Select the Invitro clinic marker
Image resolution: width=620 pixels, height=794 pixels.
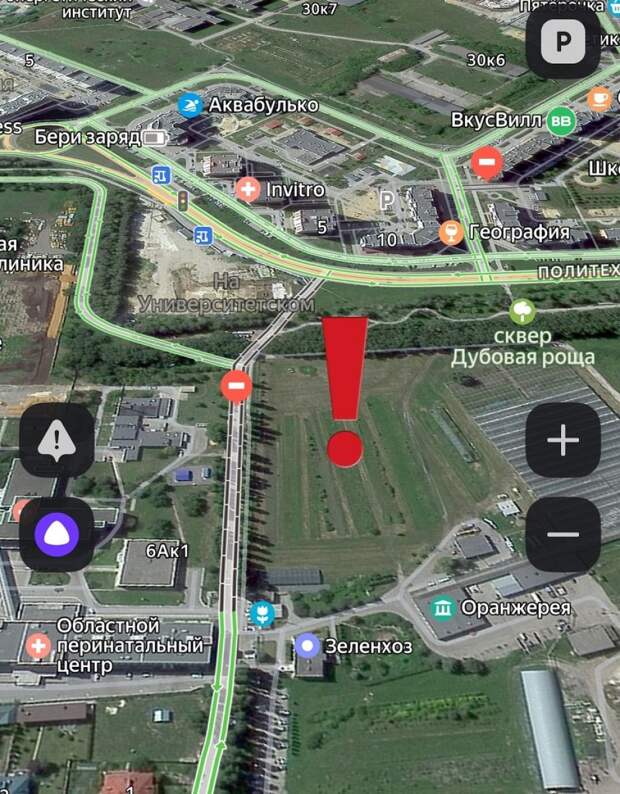[248, 188]
